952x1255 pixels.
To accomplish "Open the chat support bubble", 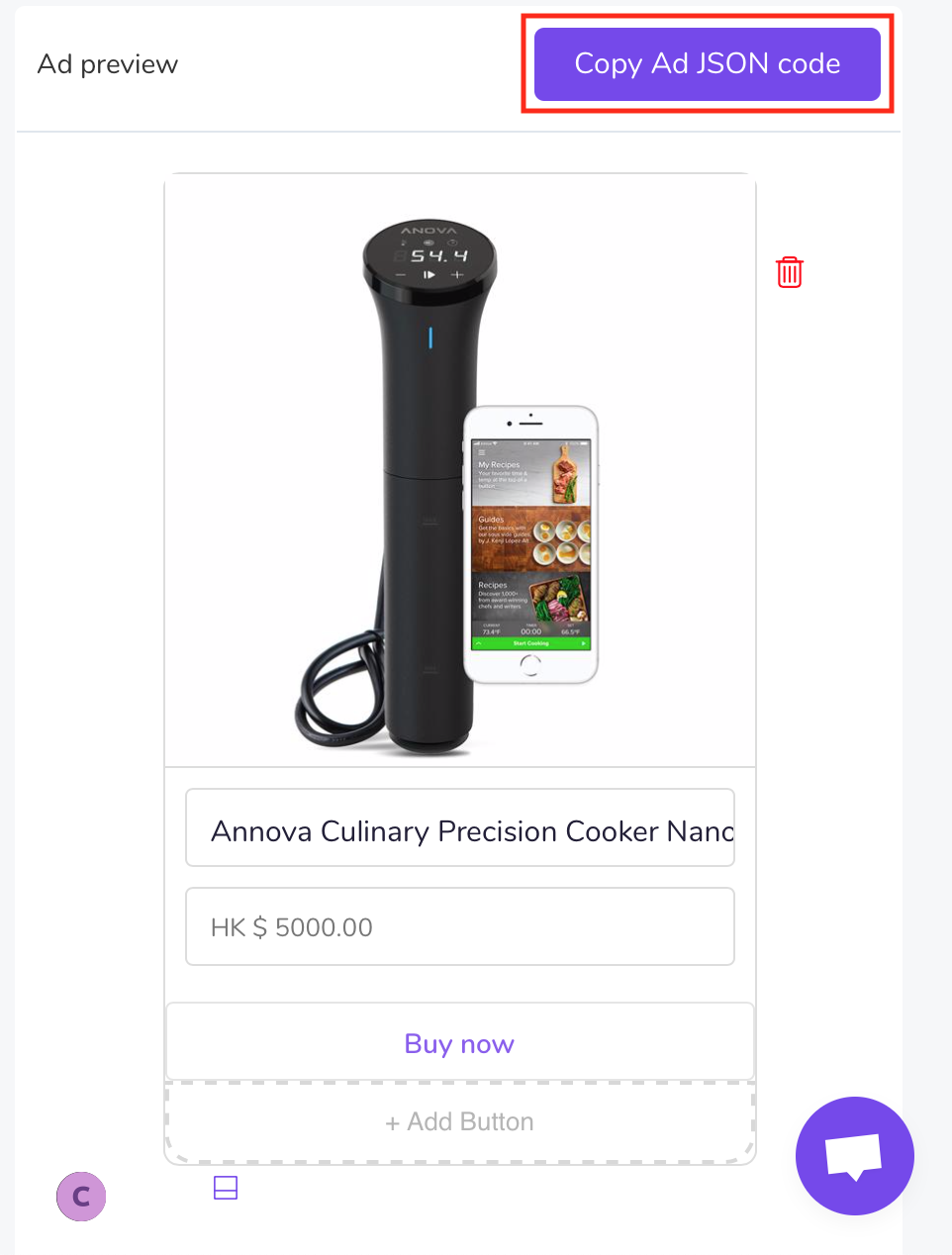I will click(x=854, y=1155).
